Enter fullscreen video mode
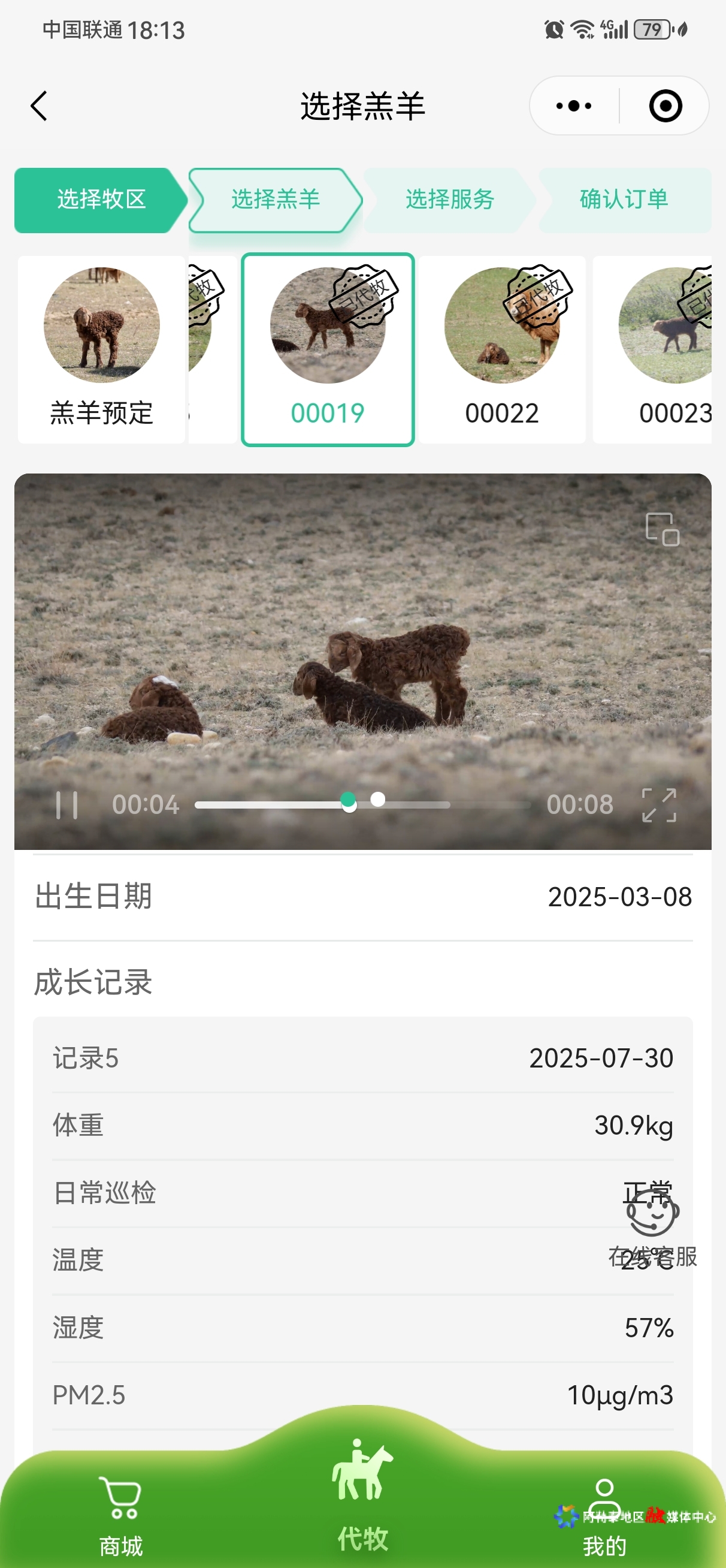This screenshot has height=1568, width=726. click(x=658, y=805)
